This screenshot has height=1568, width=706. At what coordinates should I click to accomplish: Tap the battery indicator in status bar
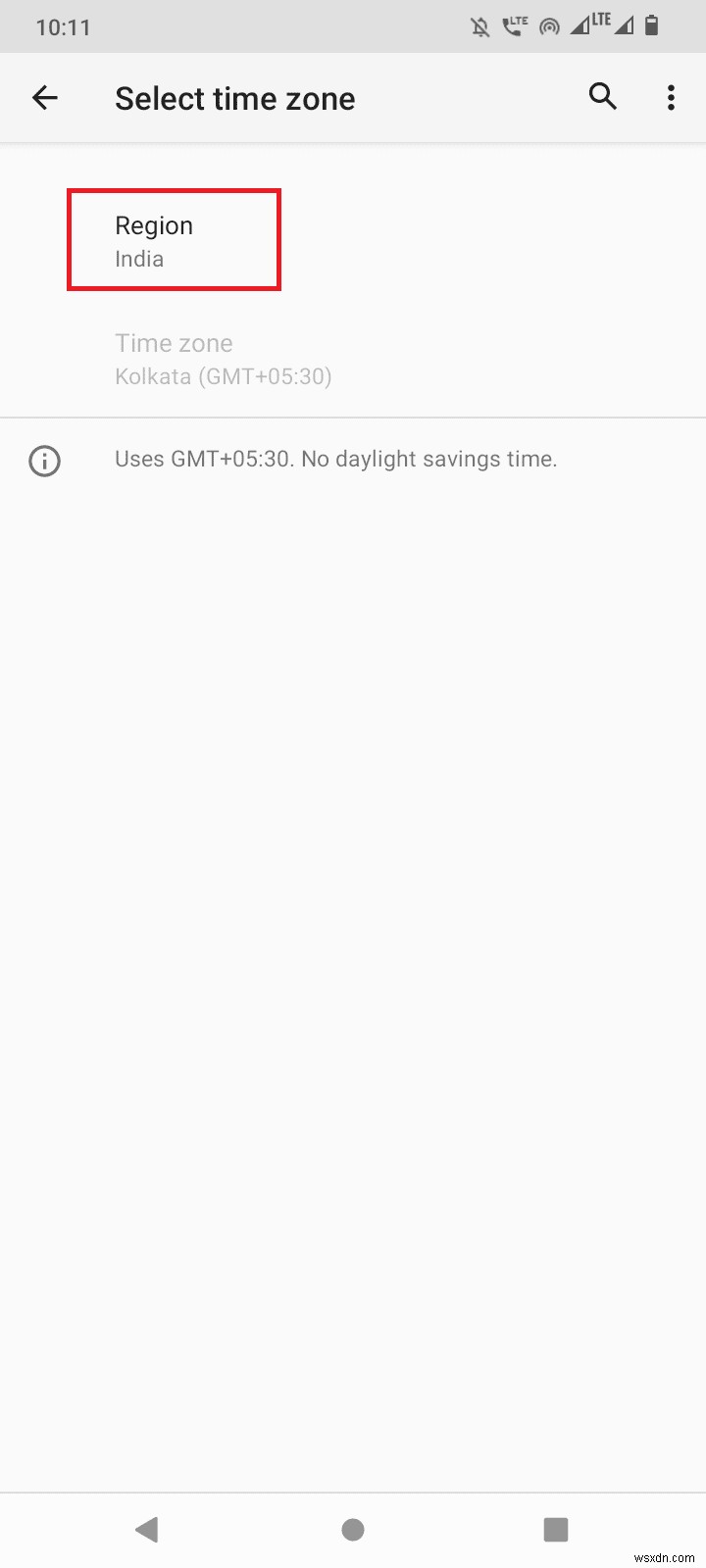pos(653,26)
